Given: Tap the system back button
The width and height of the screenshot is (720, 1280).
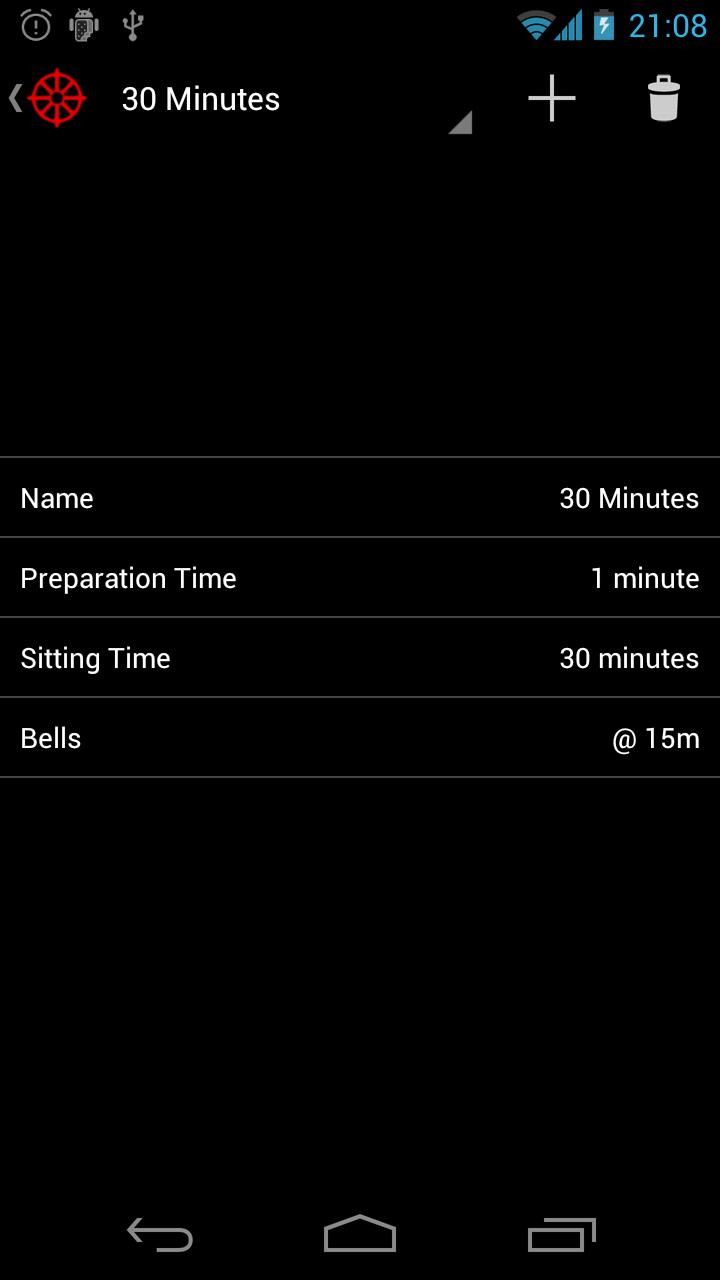Looking at the screenshot, I should pos(160,1235).
